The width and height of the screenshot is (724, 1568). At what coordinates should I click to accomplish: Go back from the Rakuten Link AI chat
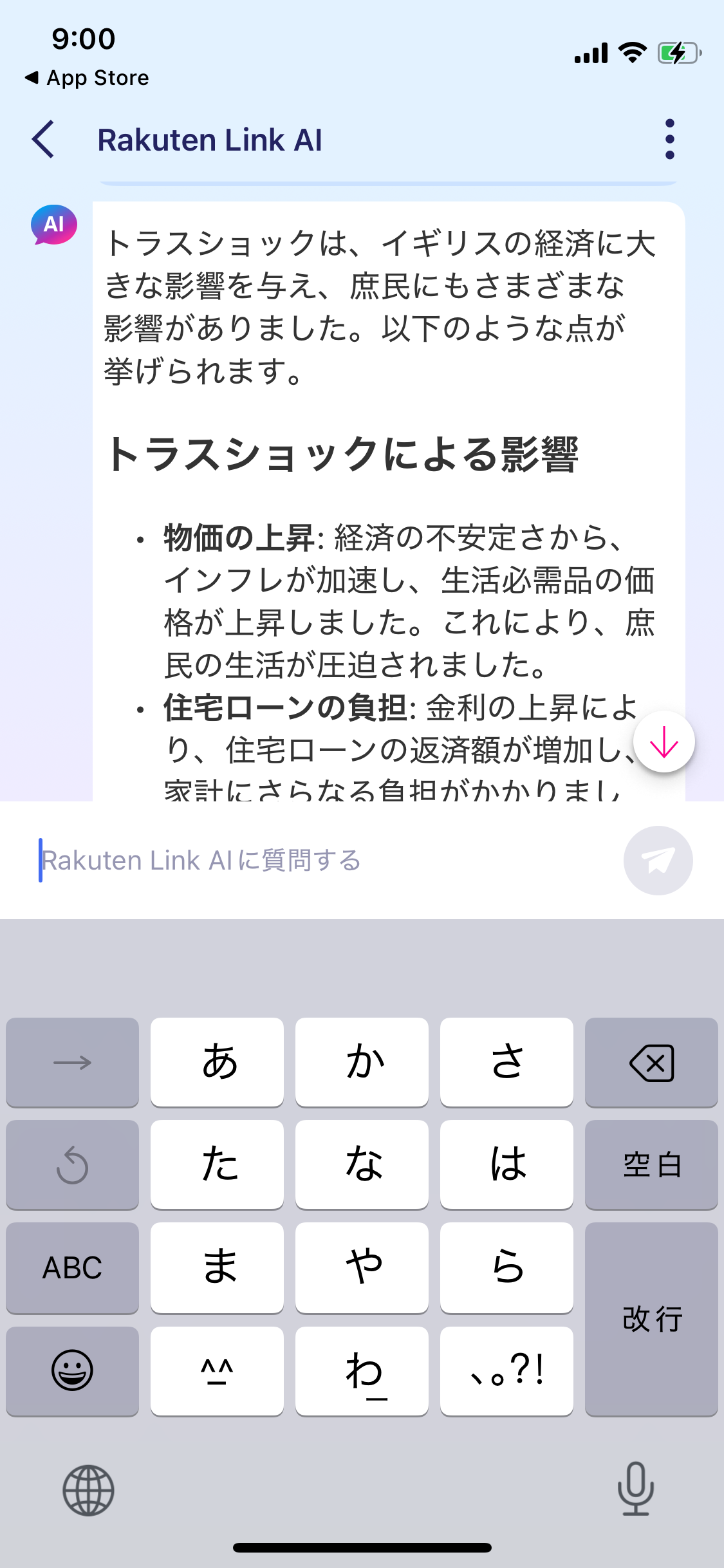pyautogui.click(x=43, y=139)
